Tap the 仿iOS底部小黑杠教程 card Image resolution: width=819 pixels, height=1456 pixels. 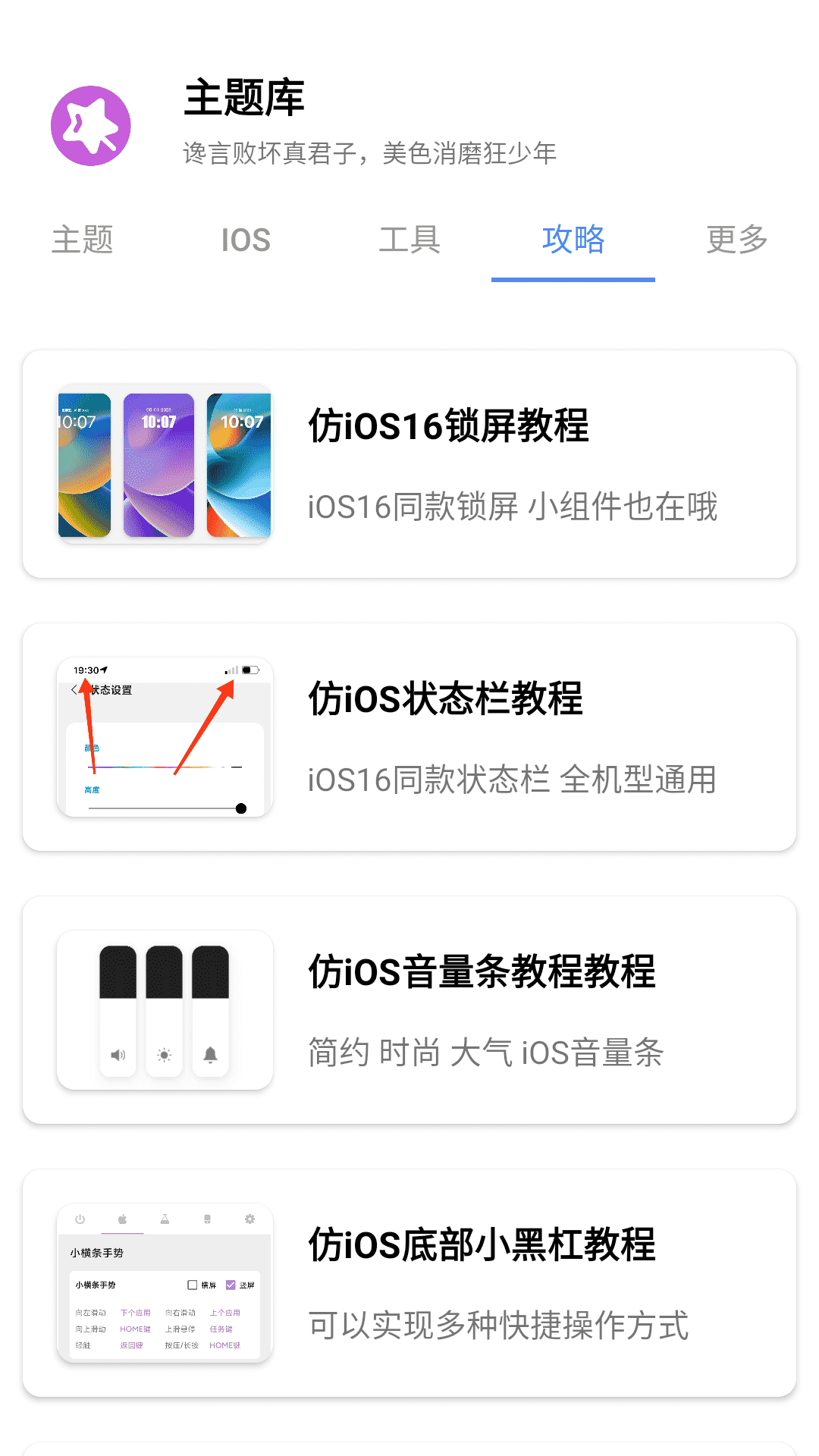[409, 1283]
